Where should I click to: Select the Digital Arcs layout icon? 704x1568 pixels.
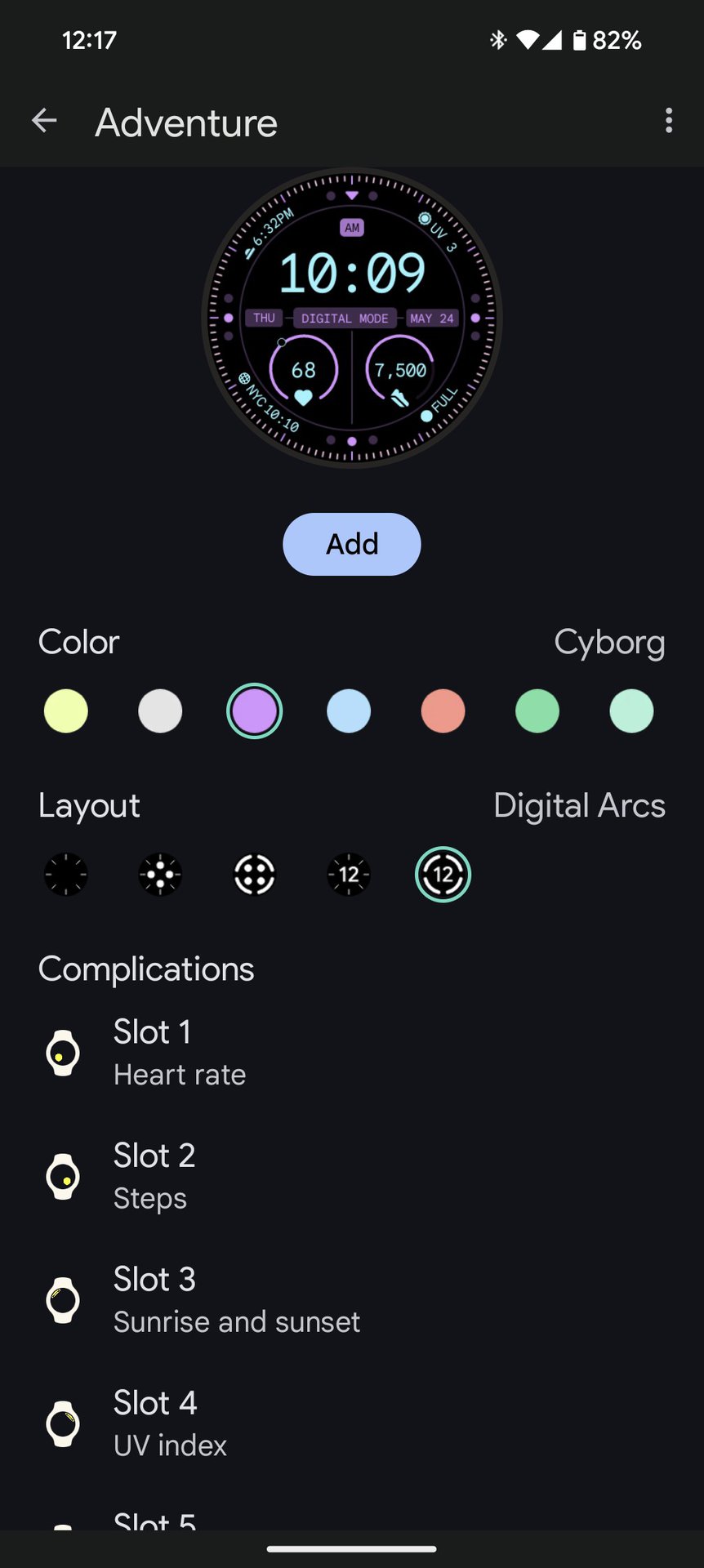[x=443, y=875]
